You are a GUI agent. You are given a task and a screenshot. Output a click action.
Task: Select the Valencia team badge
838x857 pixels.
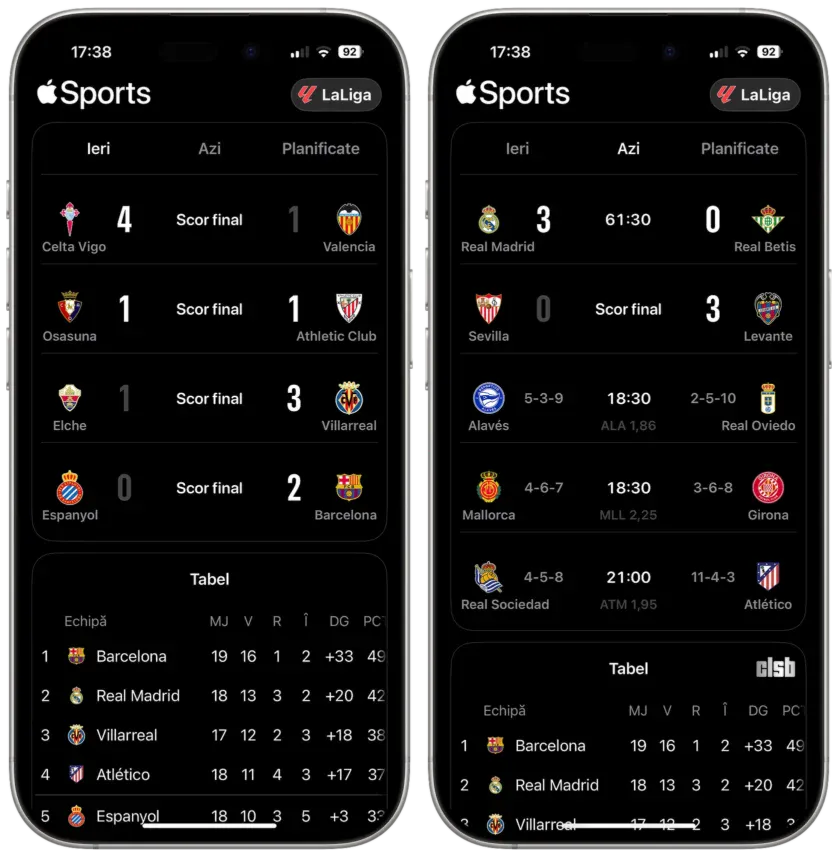(x=349, y=218)
